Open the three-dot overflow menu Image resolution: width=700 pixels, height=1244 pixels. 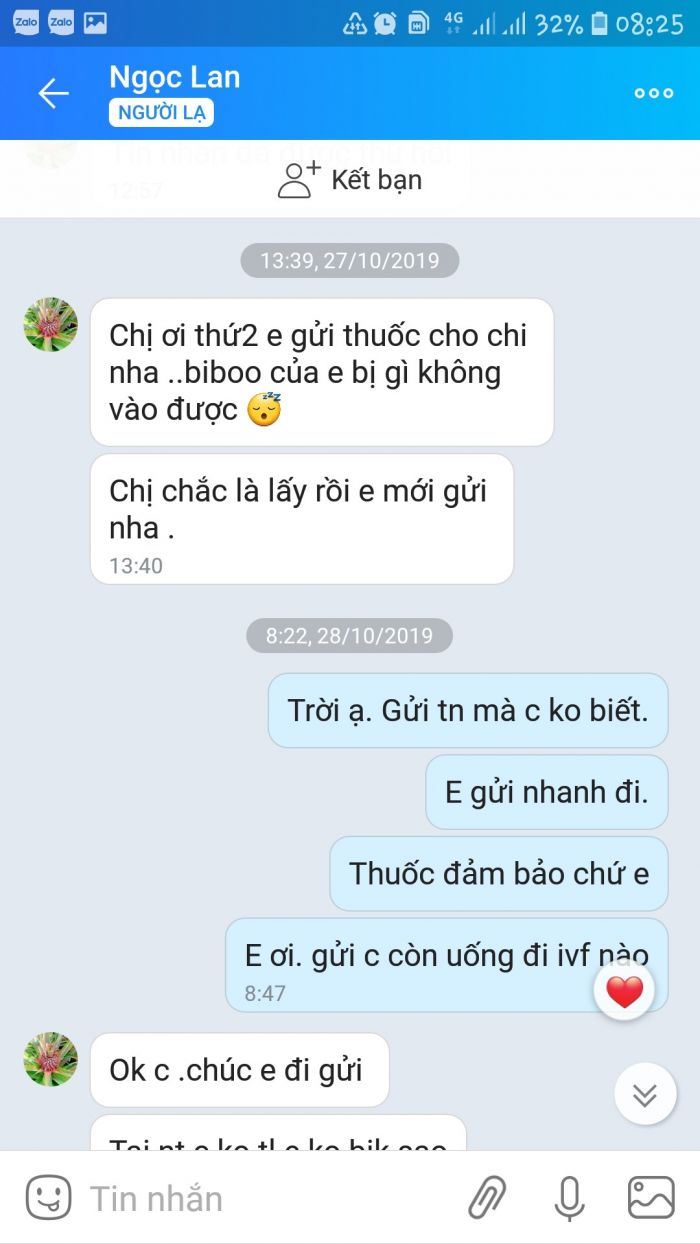click(x=654, y=93)
